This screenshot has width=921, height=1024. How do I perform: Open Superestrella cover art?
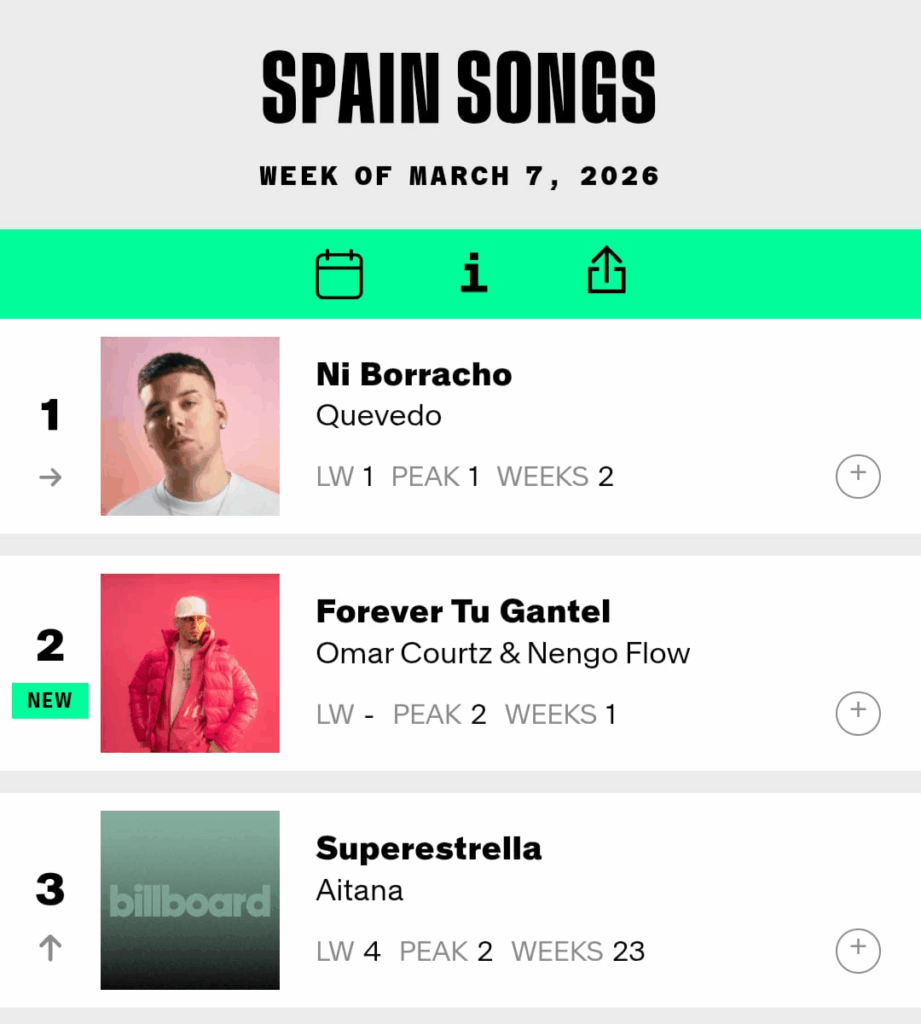pyautogui.click(x=190, y=900)
